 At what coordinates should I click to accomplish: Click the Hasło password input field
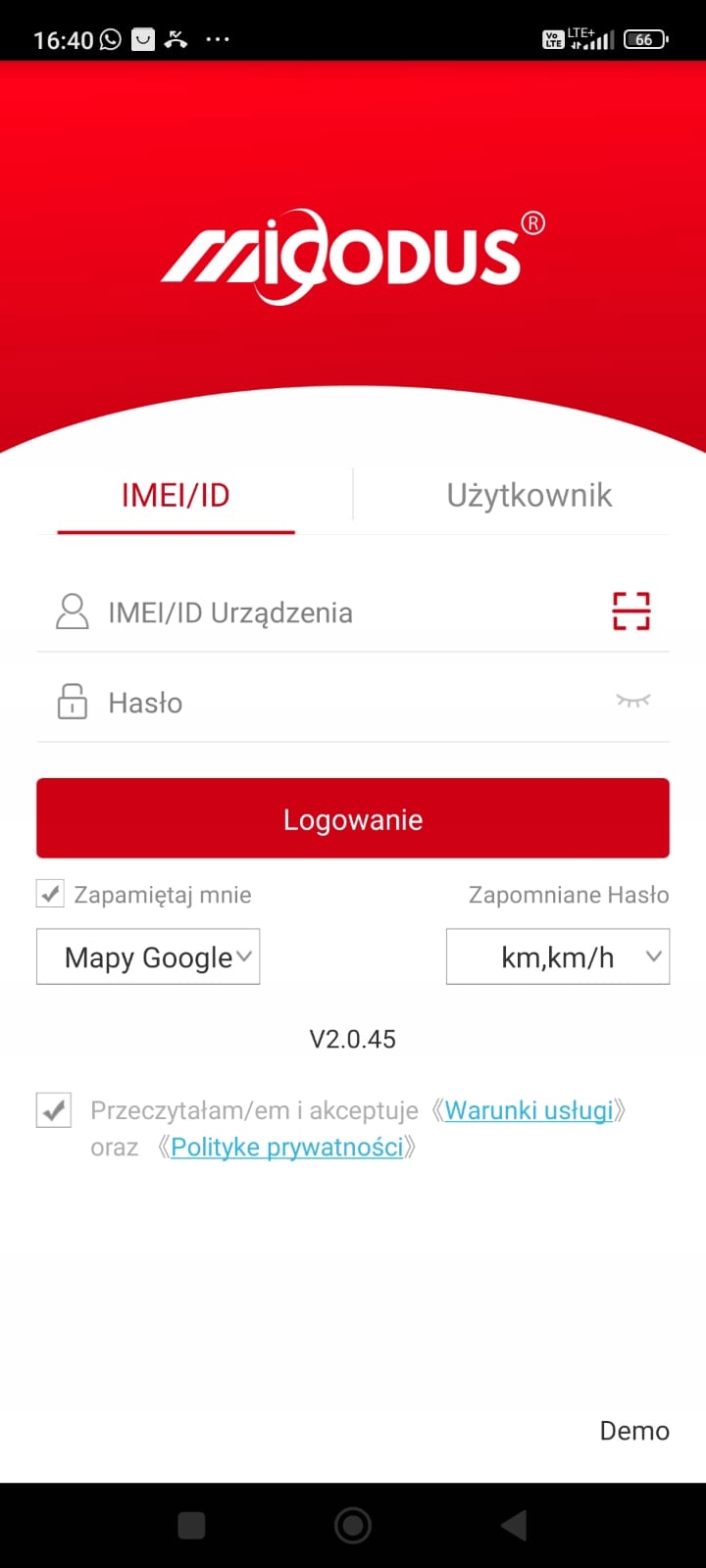click(294, 701)
